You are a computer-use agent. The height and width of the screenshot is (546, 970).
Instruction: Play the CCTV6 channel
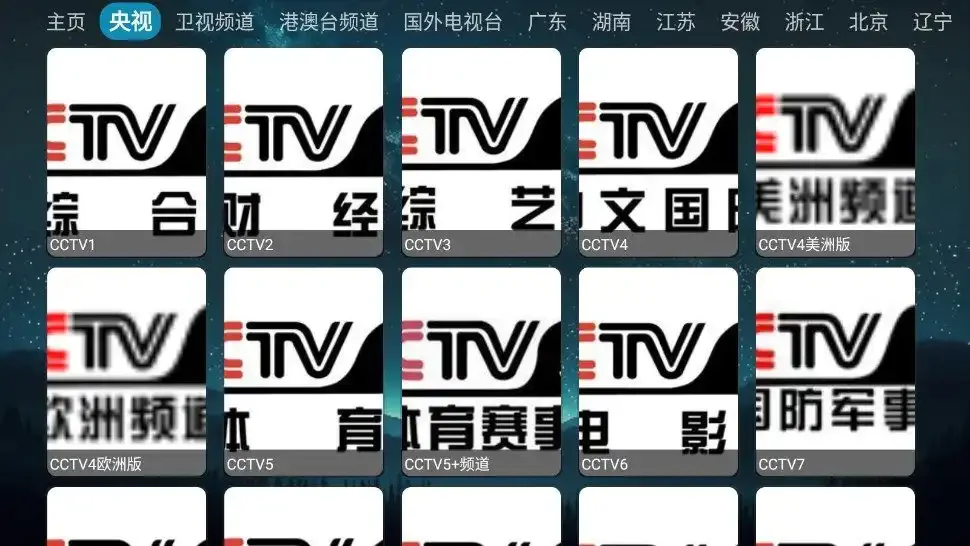tap(658, 371)
